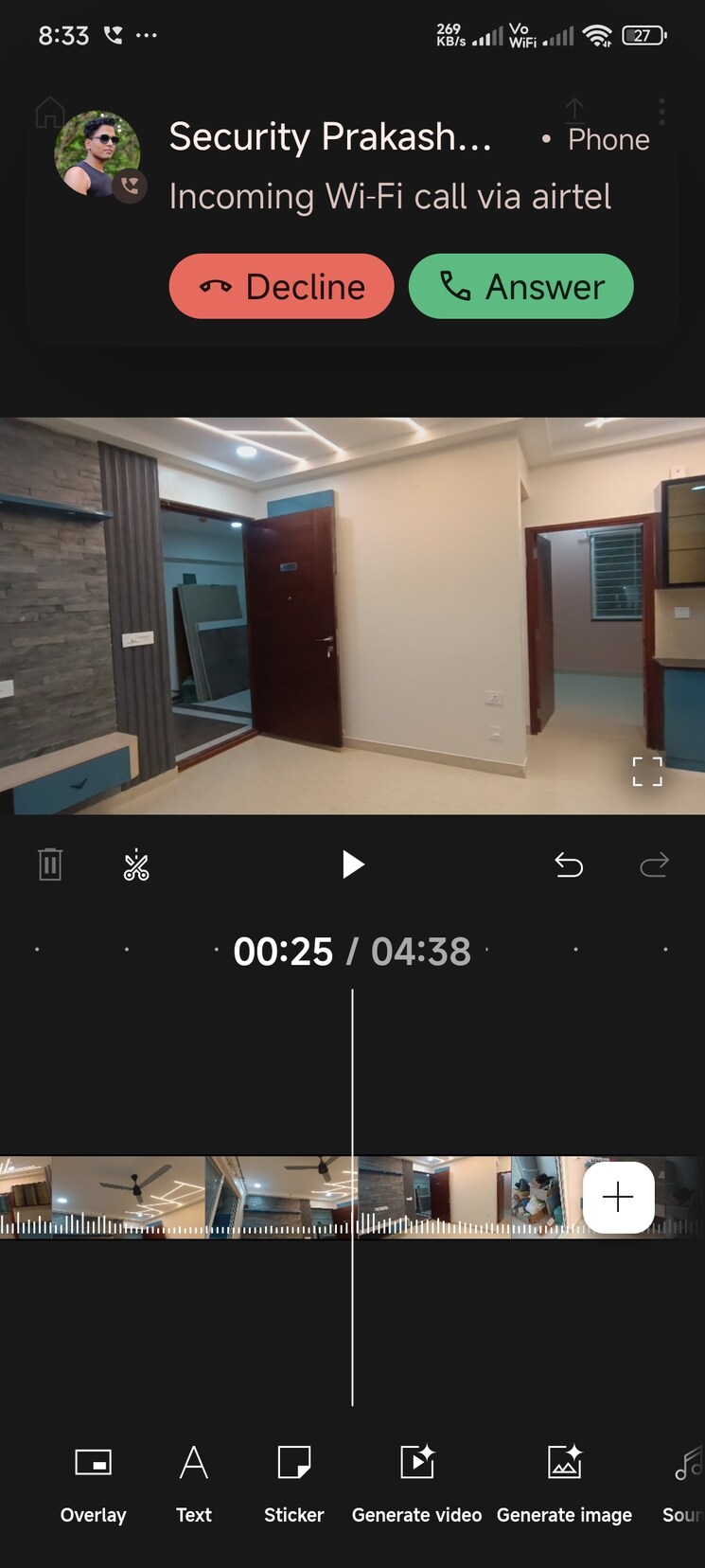Viewport: 705px width, 1568px height.
Task: Answer the incoming call from Security Prakash
Action: 520,286
